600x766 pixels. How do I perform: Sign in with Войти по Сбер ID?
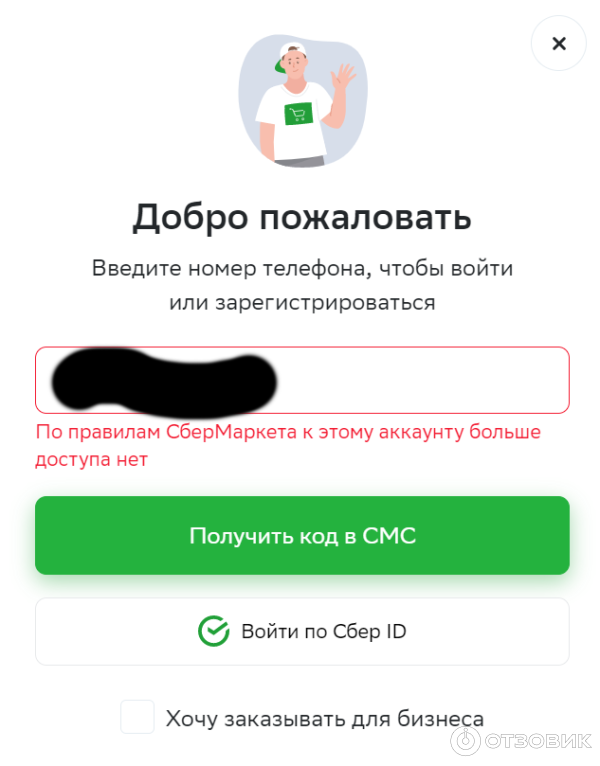(302, 632)
